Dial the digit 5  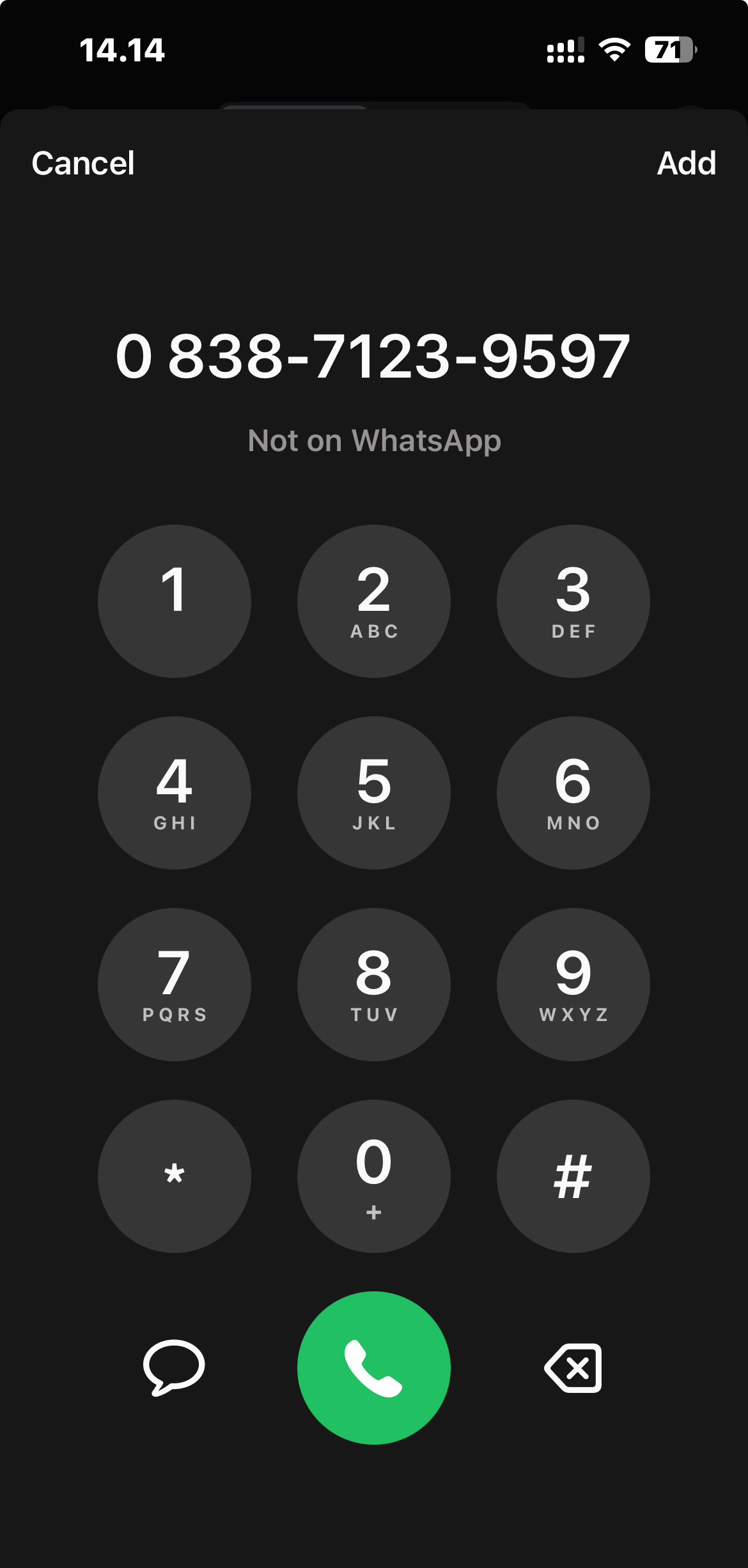(374, 792)
